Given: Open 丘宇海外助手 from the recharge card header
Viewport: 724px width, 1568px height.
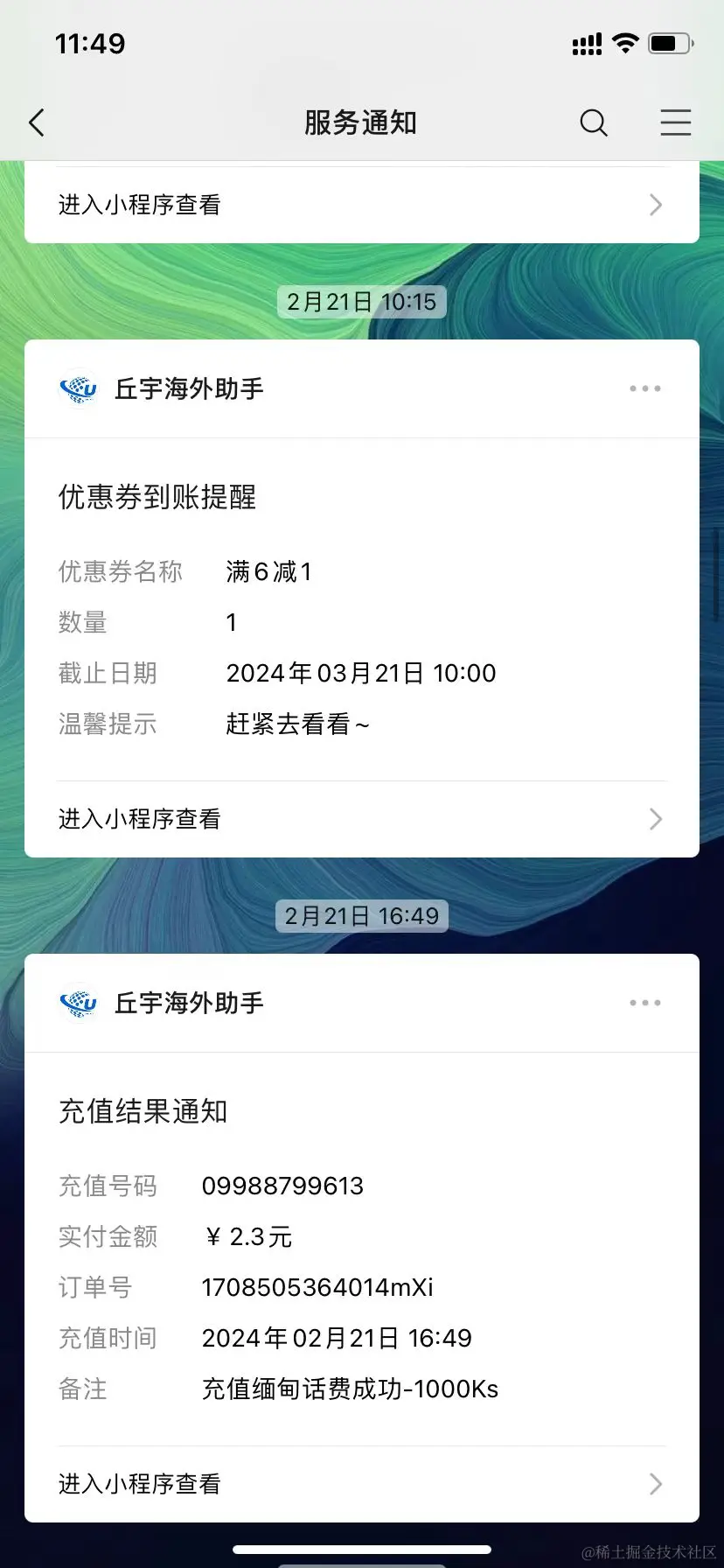Looking at the screenshot, I should (x=162, y=1003).
